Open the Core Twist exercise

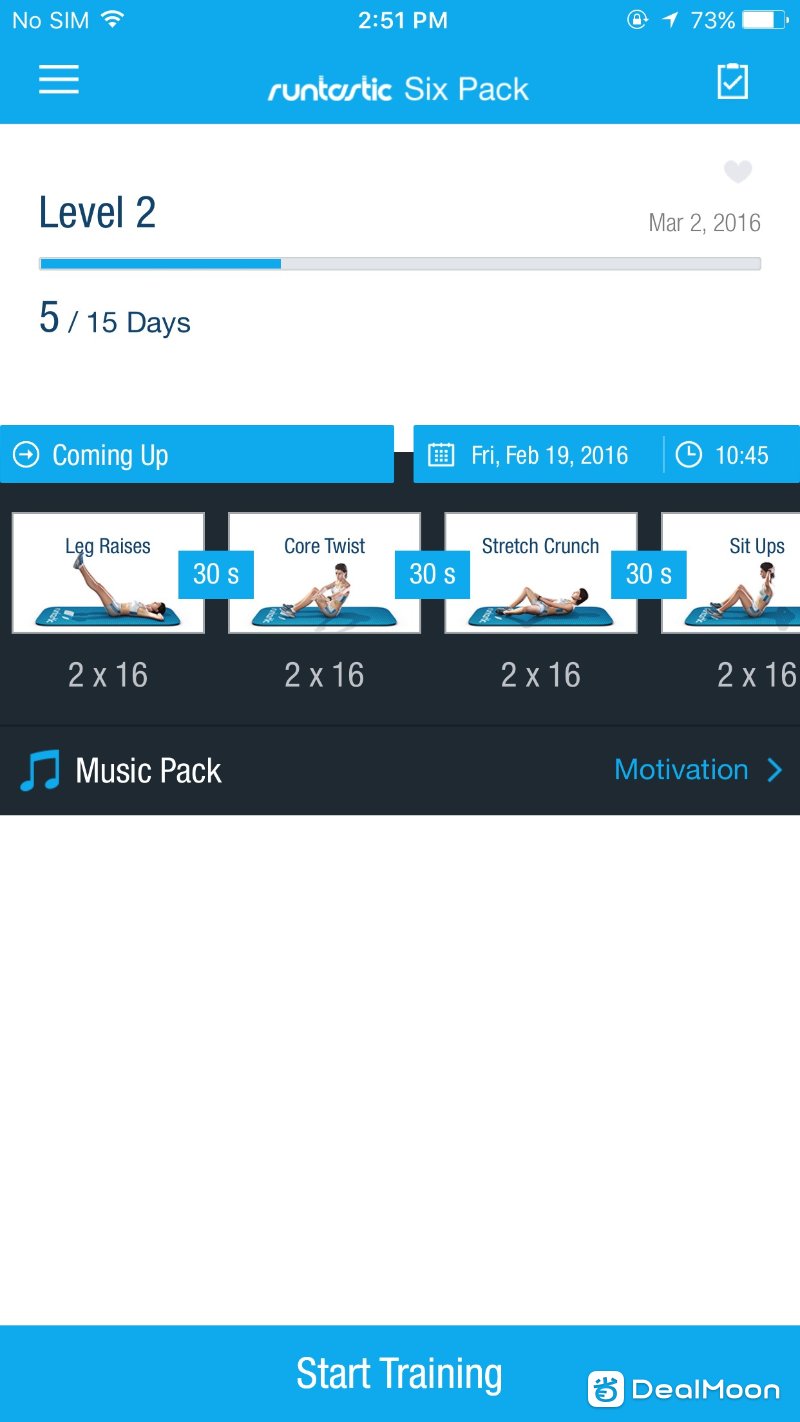point(324,573)
